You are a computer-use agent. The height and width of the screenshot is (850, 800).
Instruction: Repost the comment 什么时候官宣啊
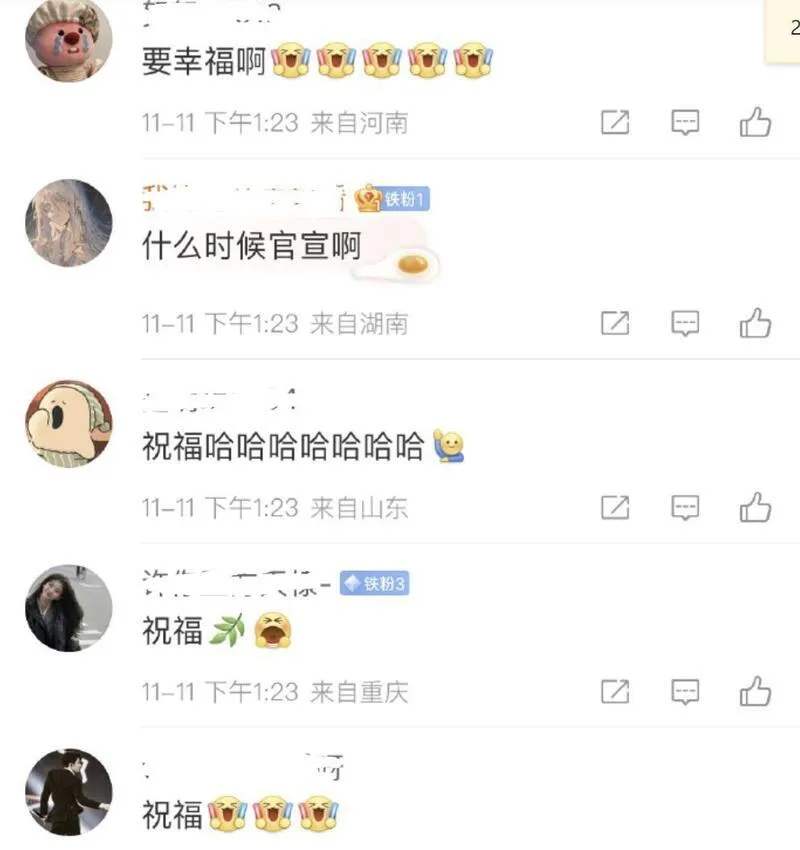pyautogui.click(x=615, y=323)
